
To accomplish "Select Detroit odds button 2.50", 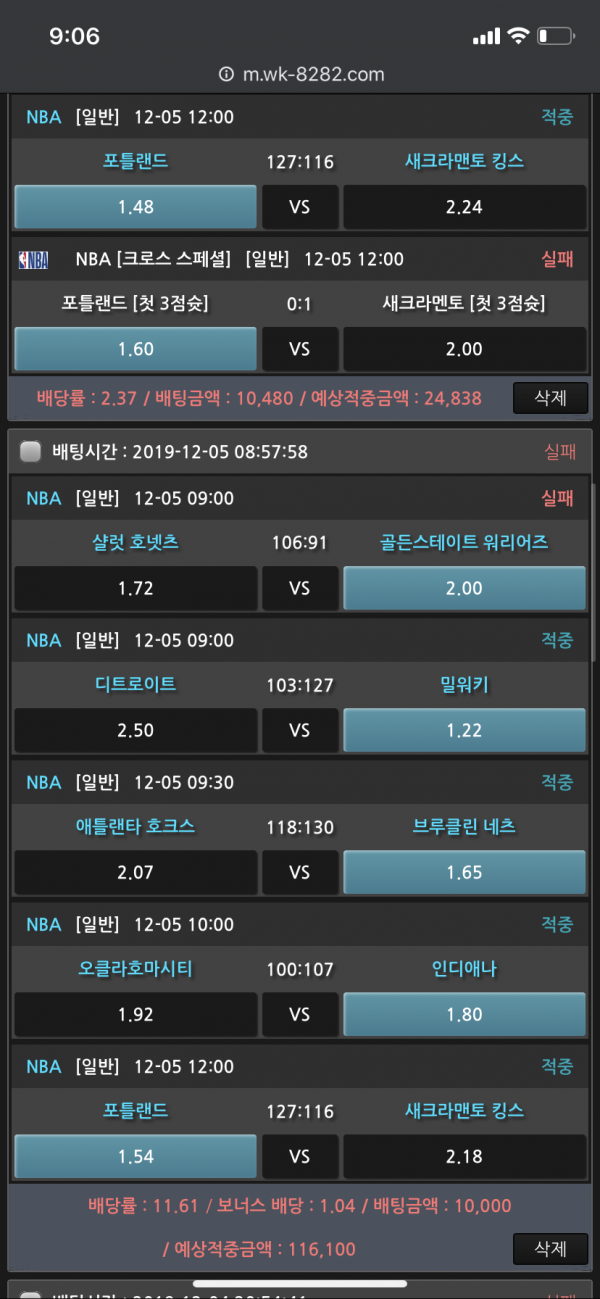I will click(136, 730).
